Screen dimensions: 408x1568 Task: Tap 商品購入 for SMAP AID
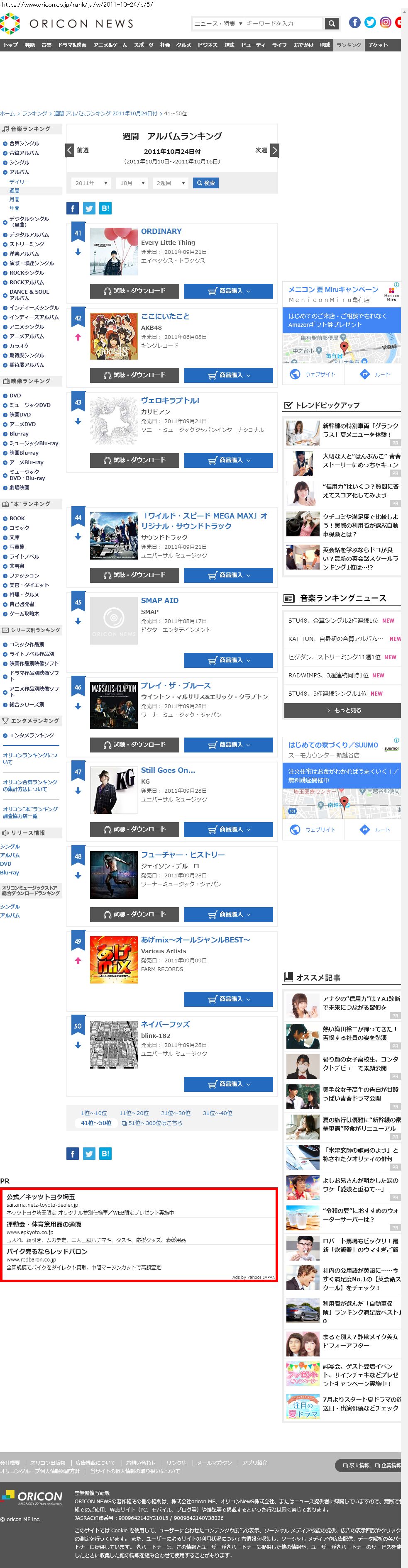point(228,660)
